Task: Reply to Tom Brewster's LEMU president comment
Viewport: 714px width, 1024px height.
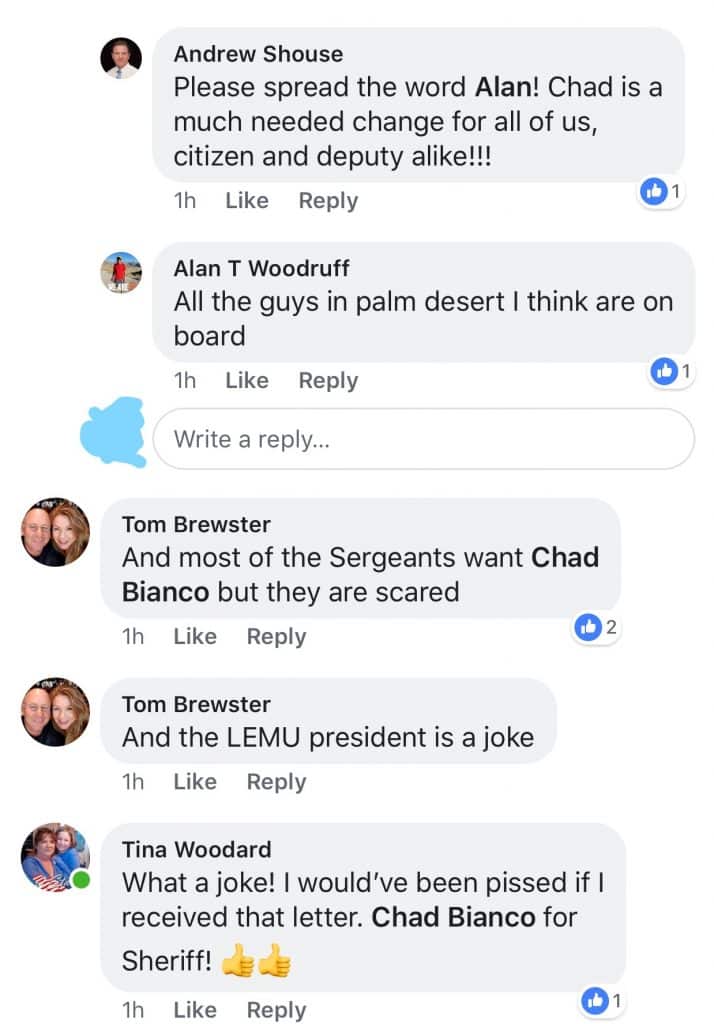Action: tap(276, 782)
